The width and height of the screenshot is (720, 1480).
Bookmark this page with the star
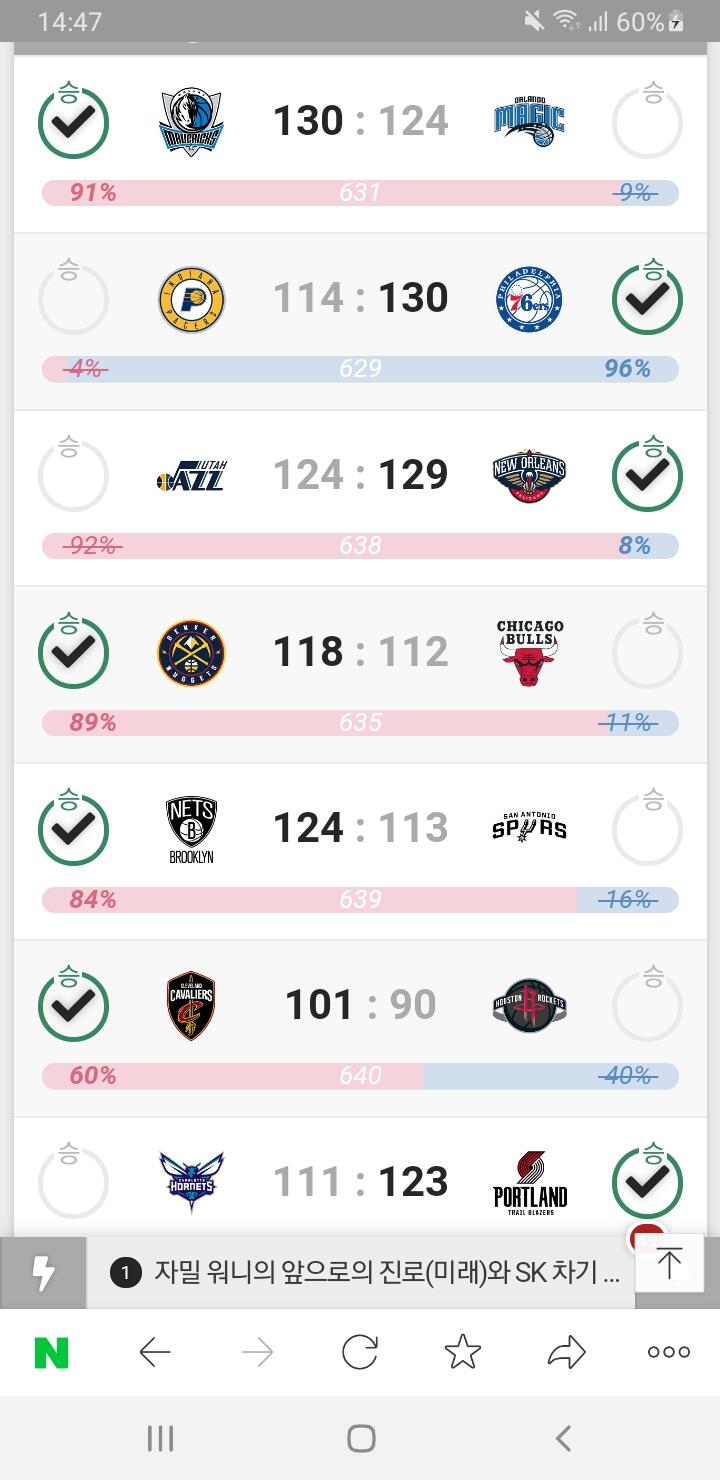point(463,1353)
